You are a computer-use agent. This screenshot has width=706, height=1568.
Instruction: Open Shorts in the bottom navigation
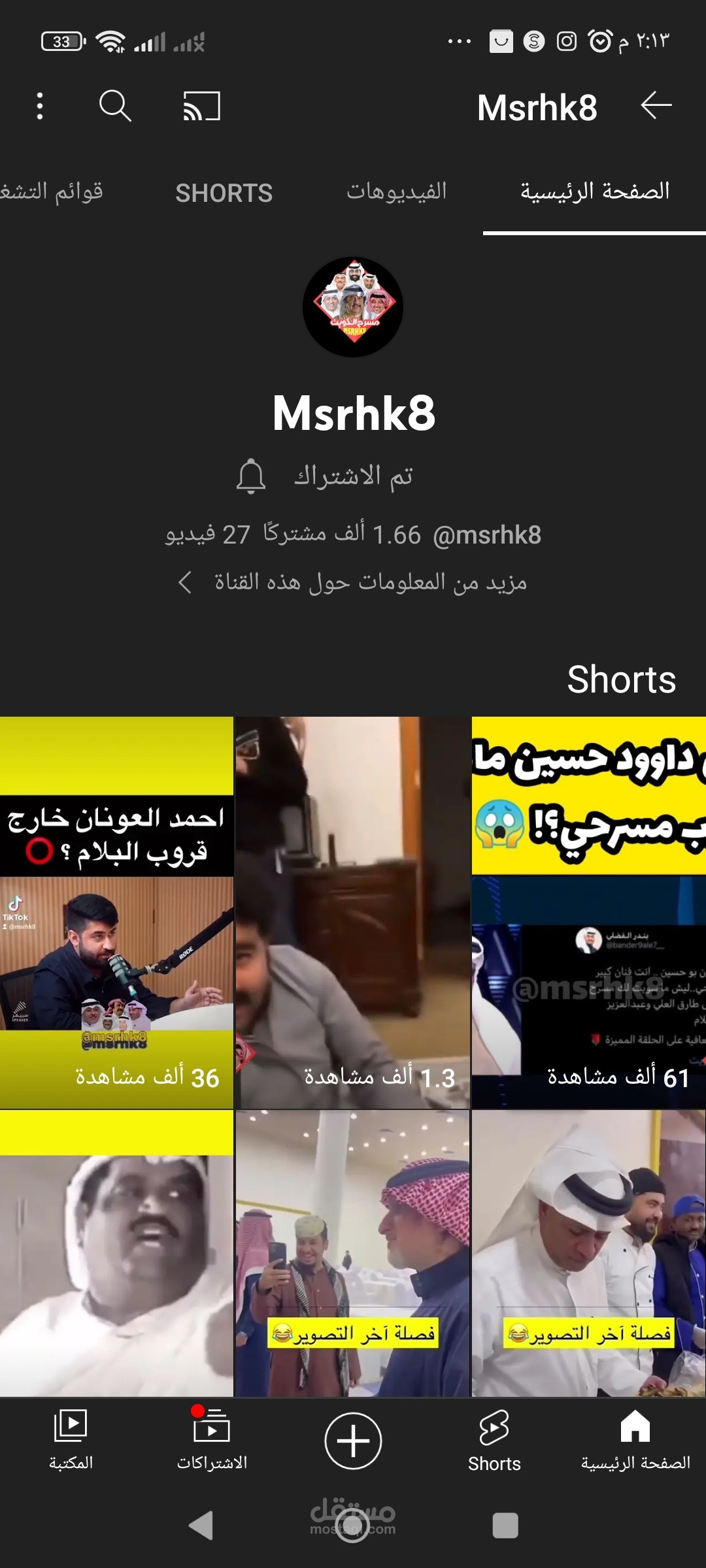494,1440
